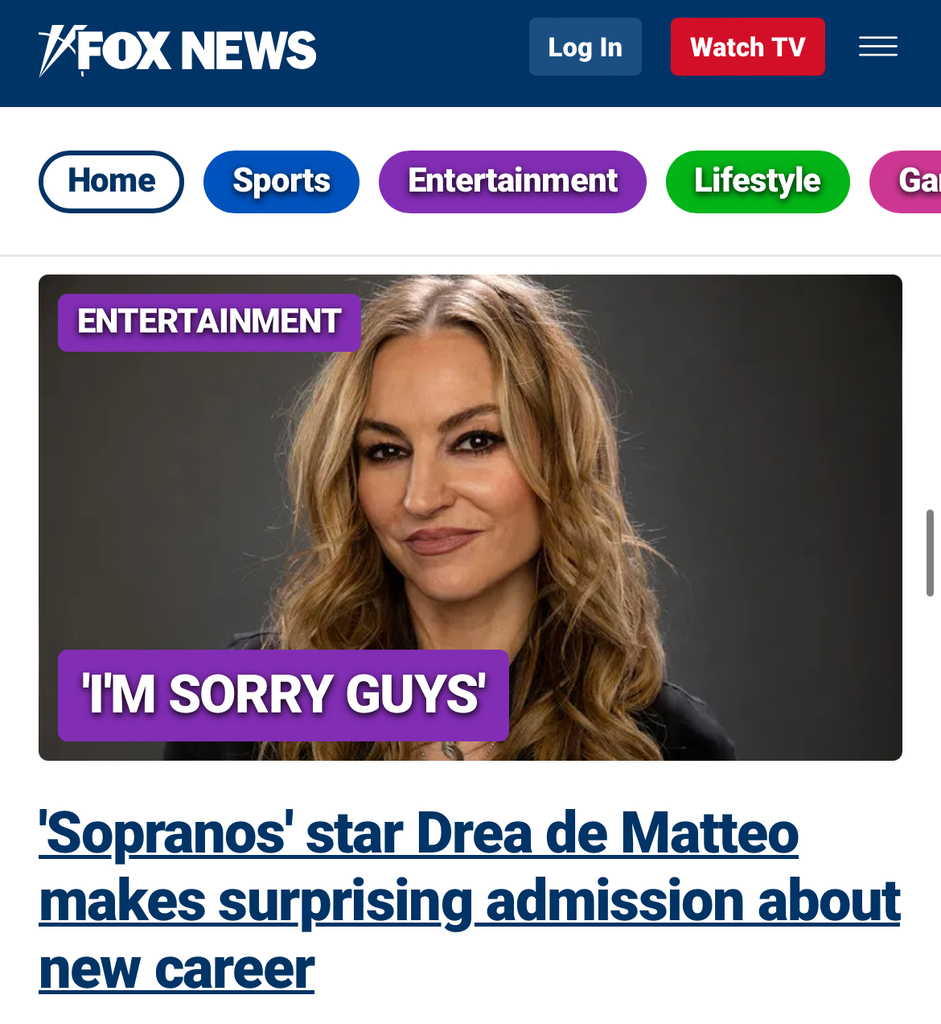Tap the ENTERTAINMENT tag on the story image

pos(209,322)
